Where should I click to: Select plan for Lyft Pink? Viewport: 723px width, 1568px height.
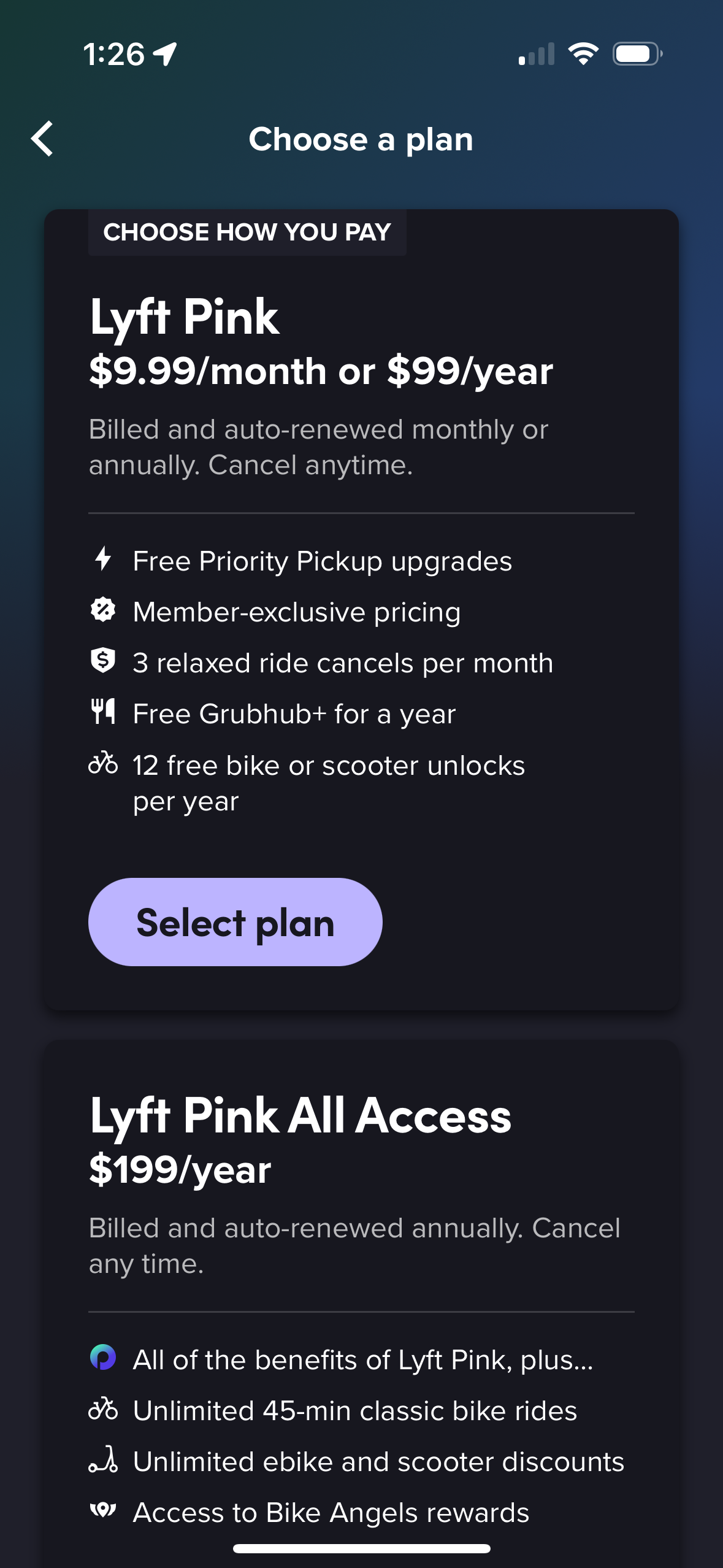point(235,921)
